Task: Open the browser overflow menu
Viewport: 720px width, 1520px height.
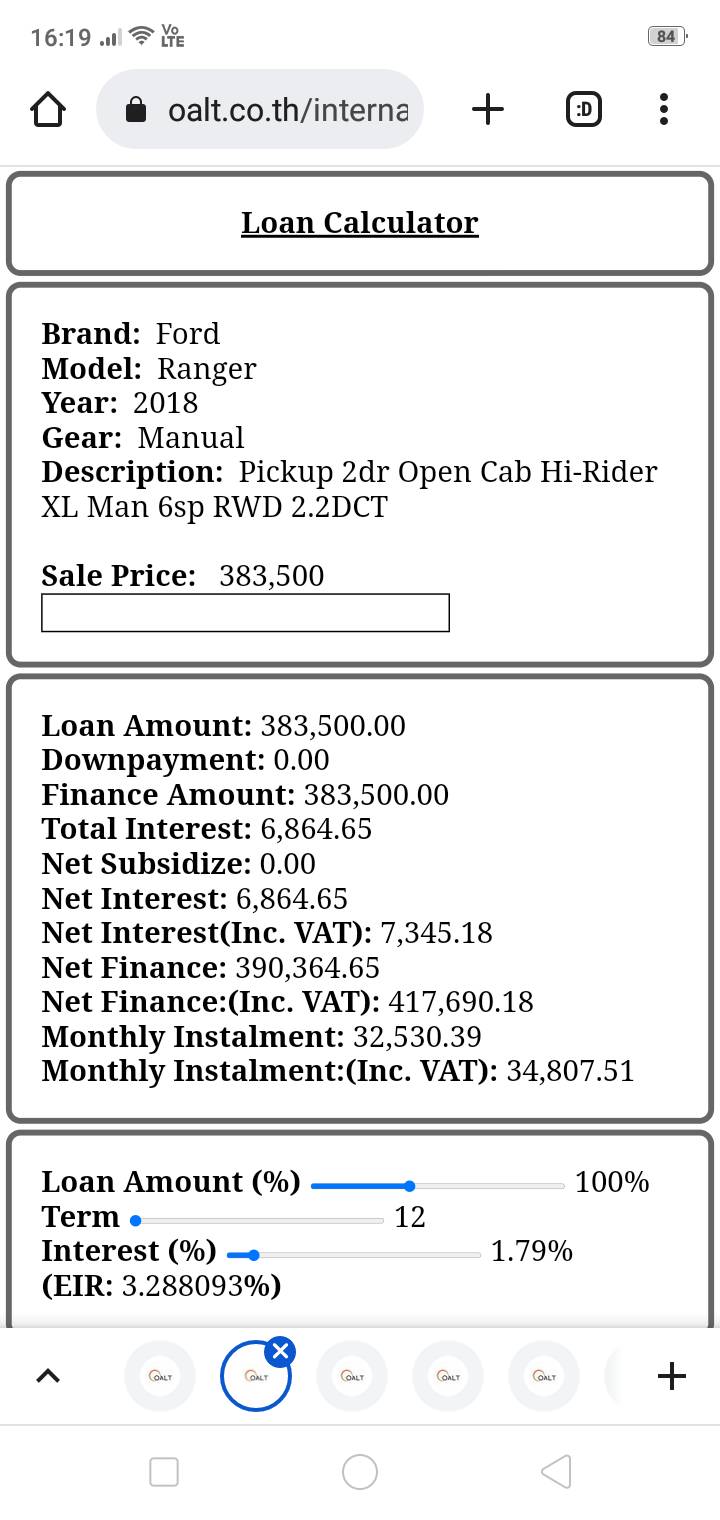Action: [x=664, y=109]
